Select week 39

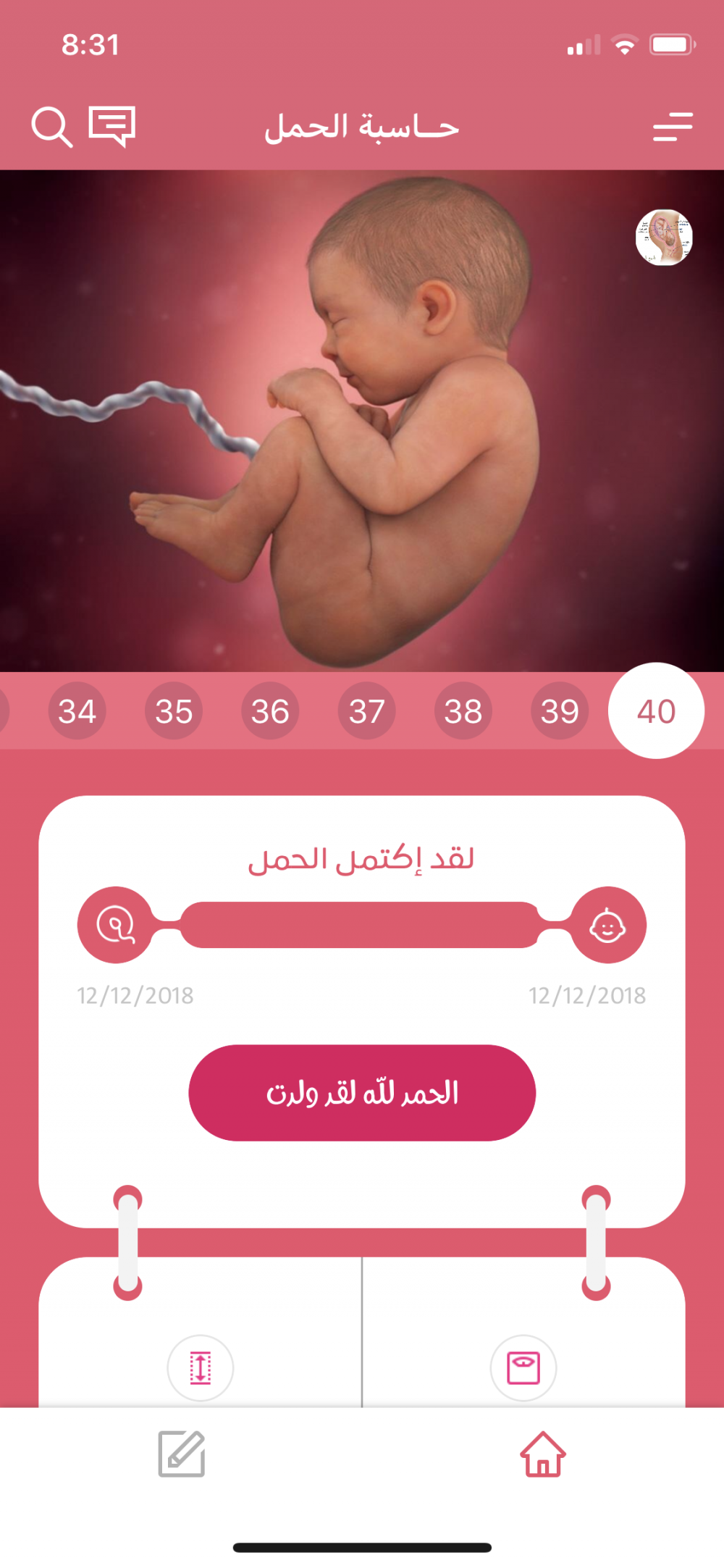(560, 710)
